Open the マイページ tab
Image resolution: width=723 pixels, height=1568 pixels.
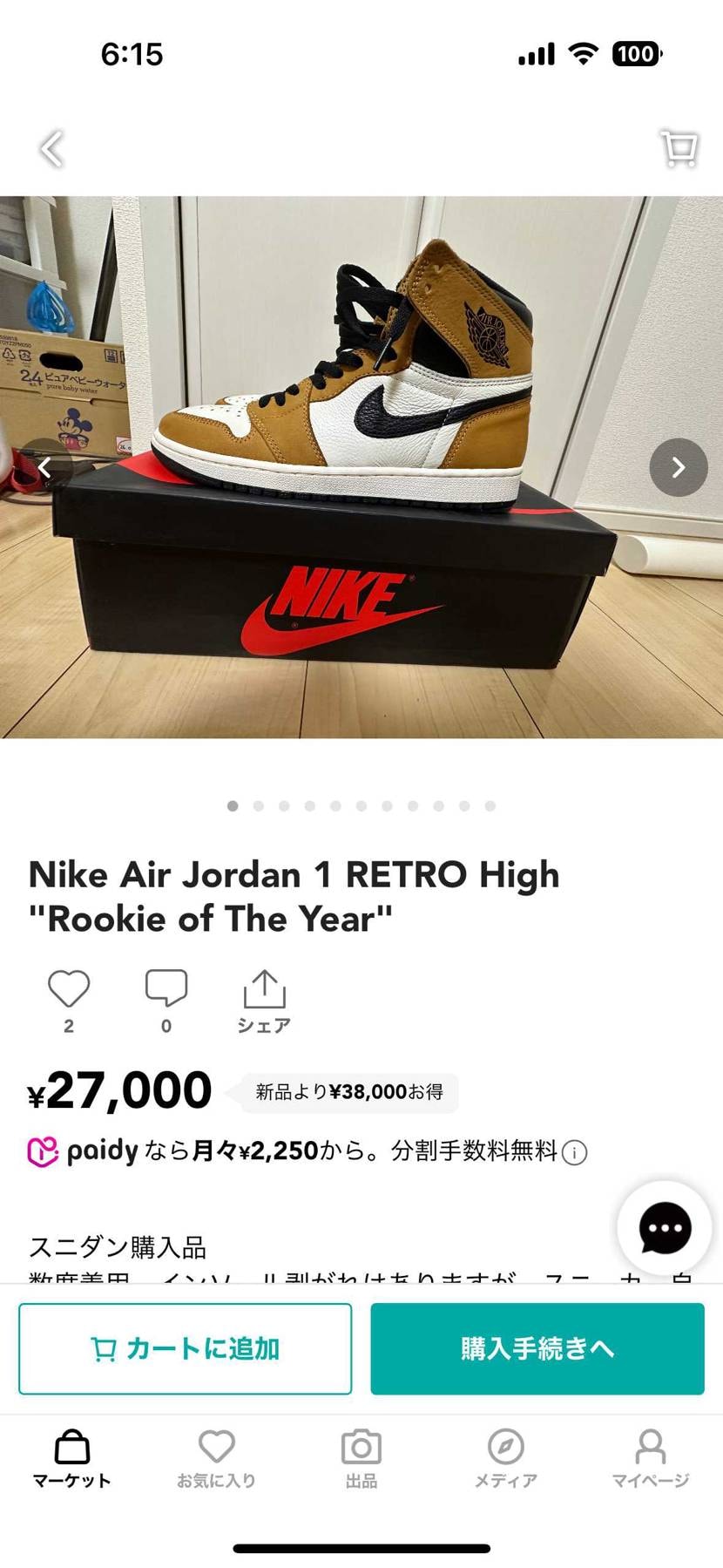[650, 1458]
